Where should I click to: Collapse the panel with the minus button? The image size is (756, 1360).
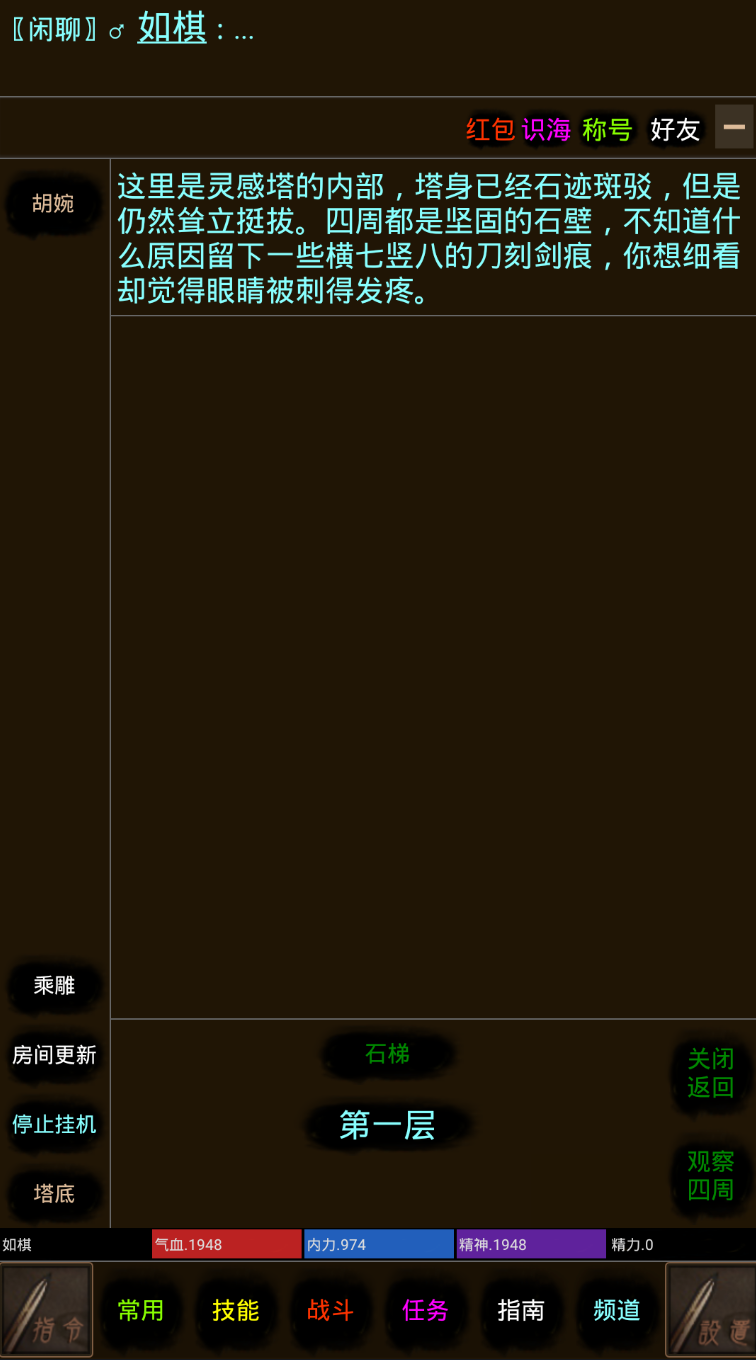734,127
